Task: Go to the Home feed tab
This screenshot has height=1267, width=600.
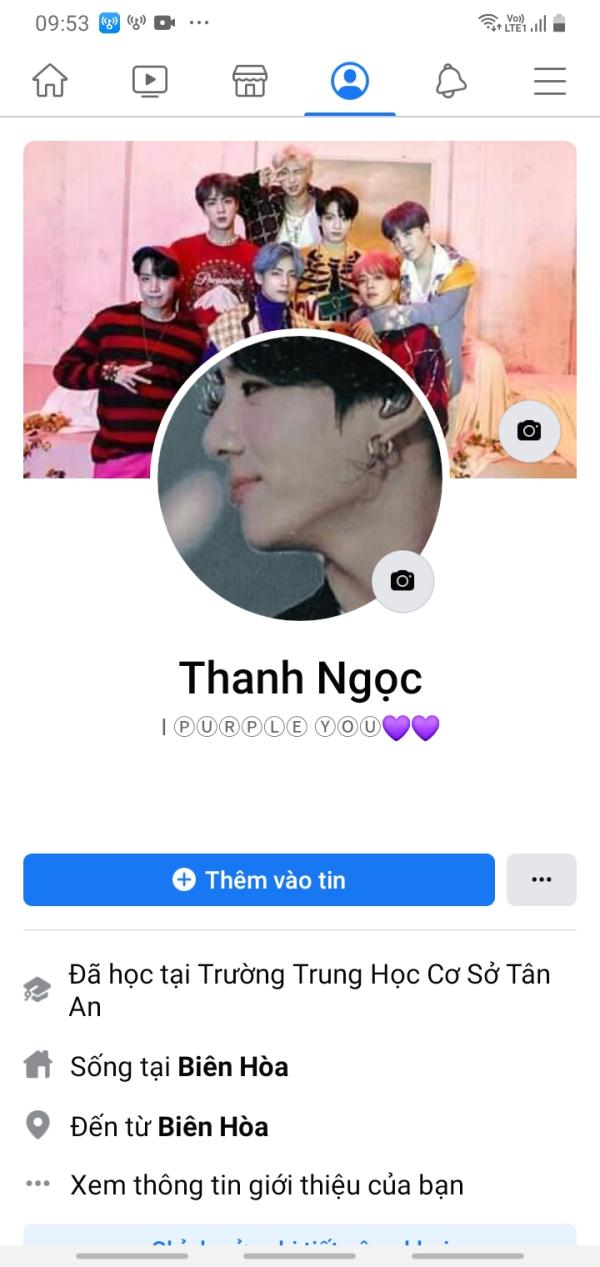Action: point(50,81)
